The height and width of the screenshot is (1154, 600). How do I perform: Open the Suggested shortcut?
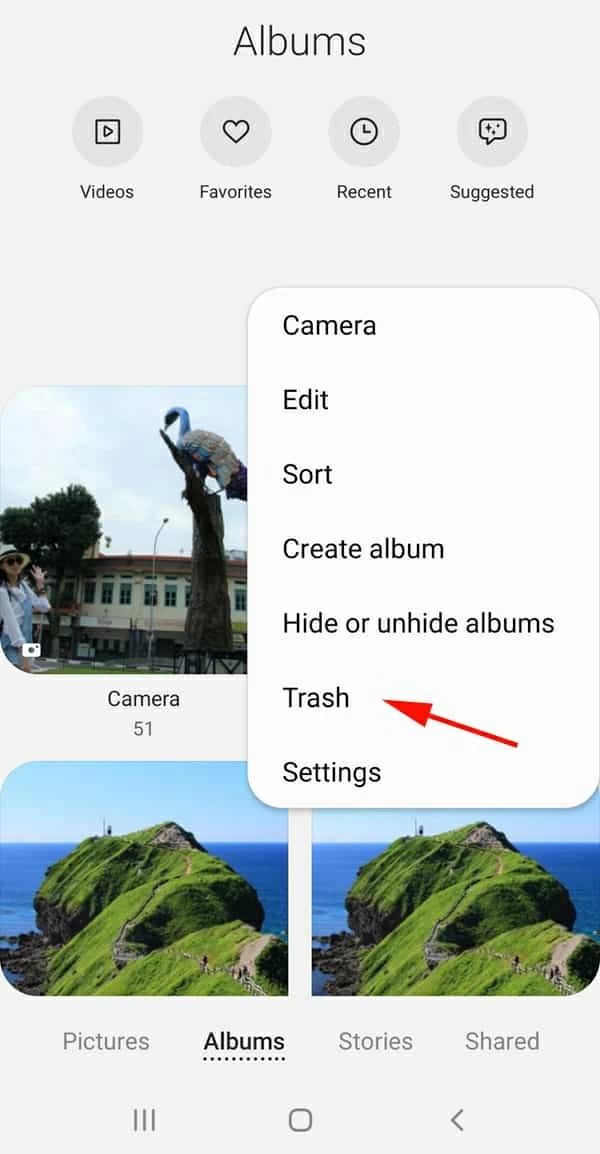tap(492, 132)
